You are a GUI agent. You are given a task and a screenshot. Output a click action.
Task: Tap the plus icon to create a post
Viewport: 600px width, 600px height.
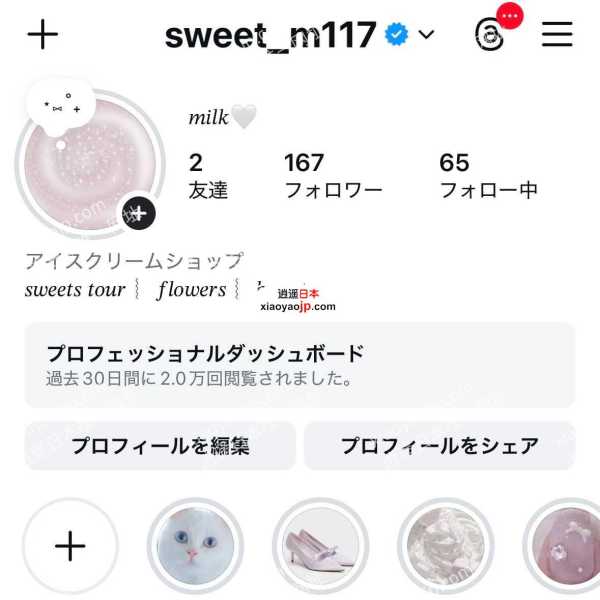tap(43, 35)
